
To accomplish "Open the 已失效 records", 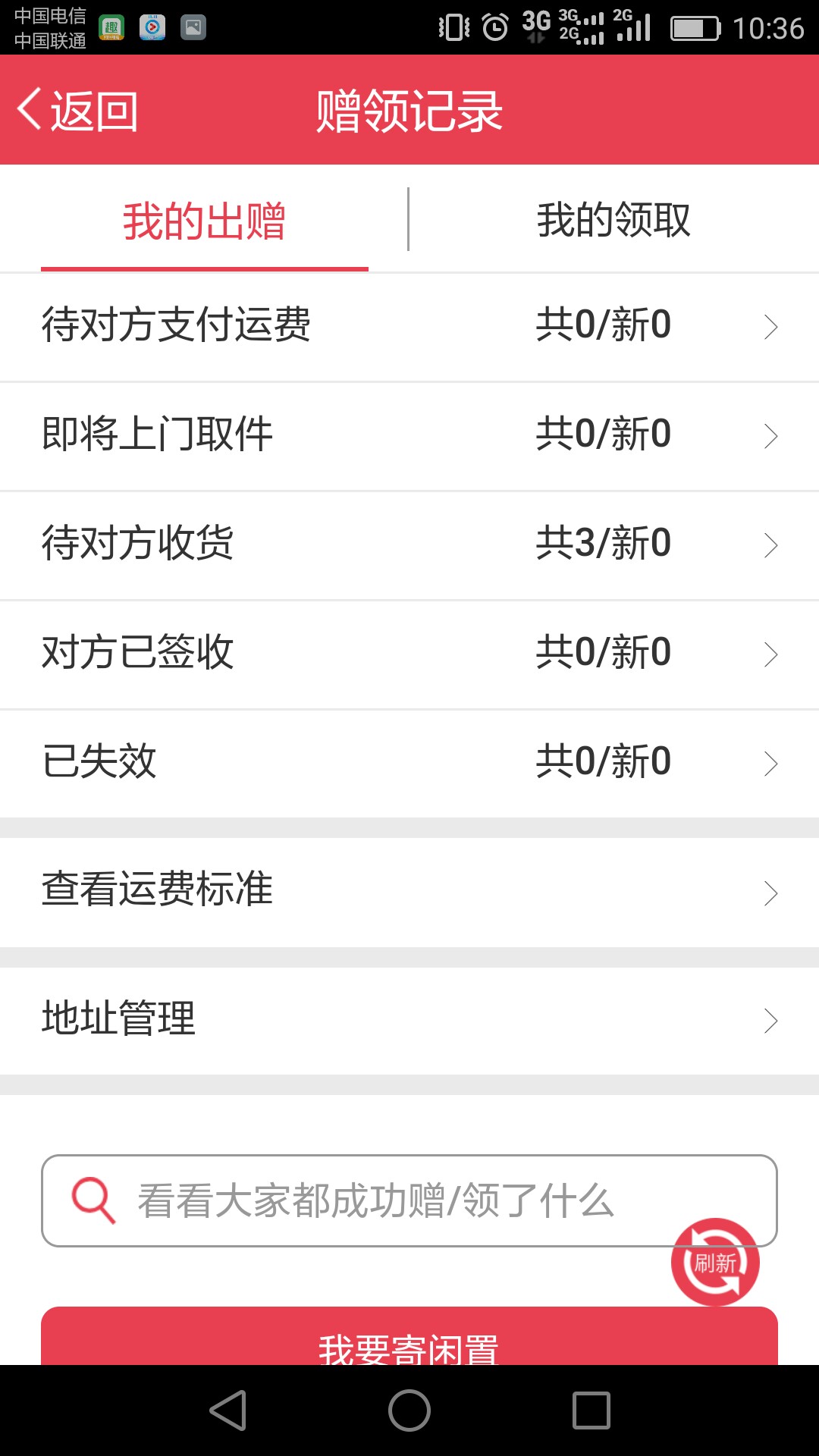I will coord(409,764).
